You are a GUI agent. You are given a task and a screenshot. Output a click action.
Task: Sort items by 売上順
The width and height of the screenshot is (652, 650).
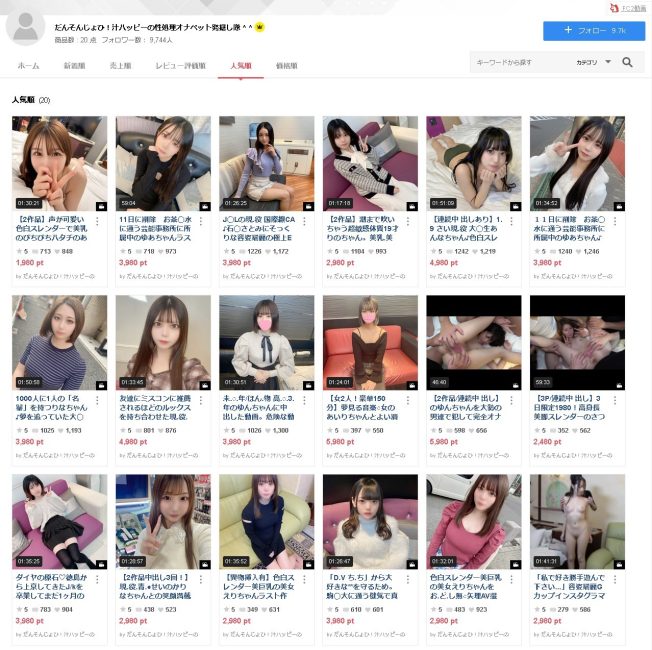coord(118,65)
